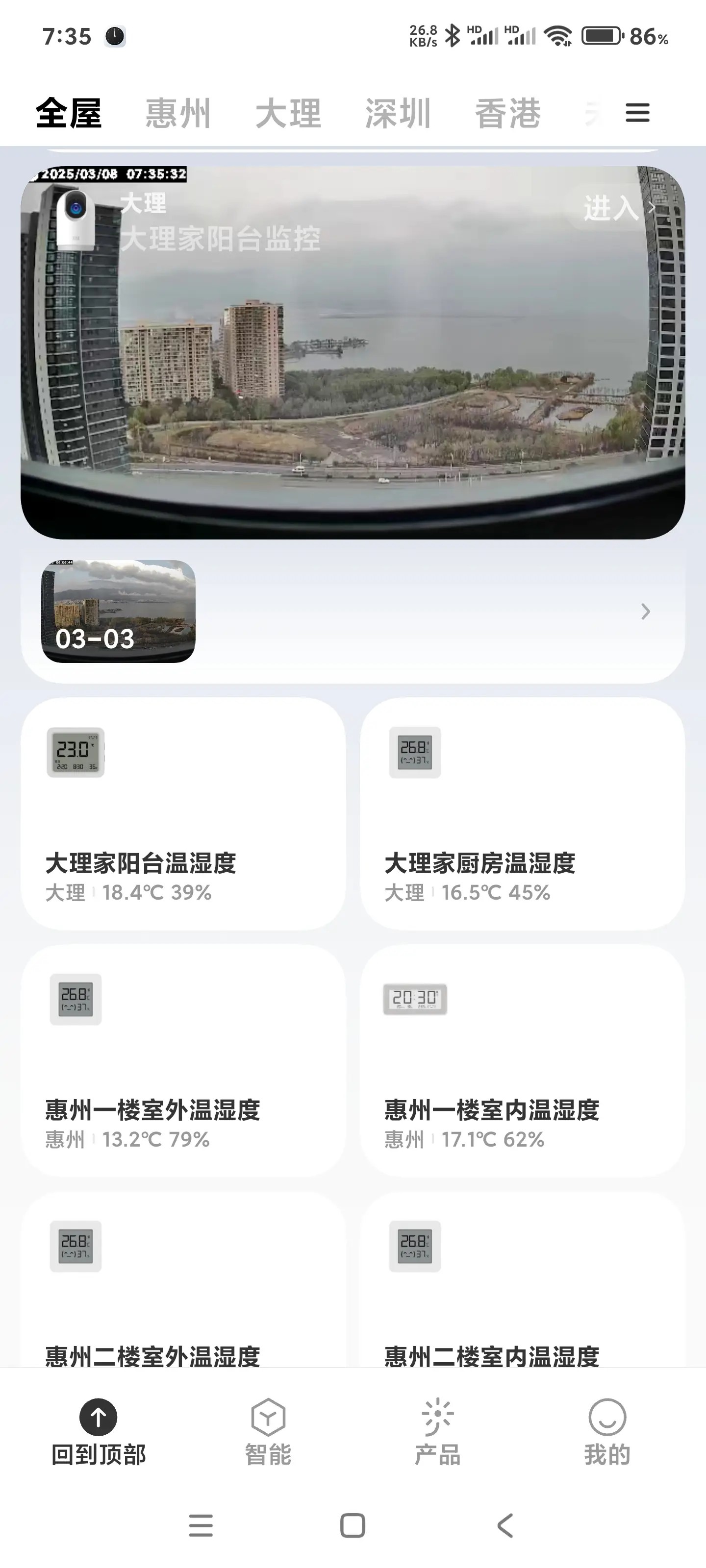This screenshot has height=1568, width=706.
Task: Expand the camera playback list arrow
Action: coord(645,611)
